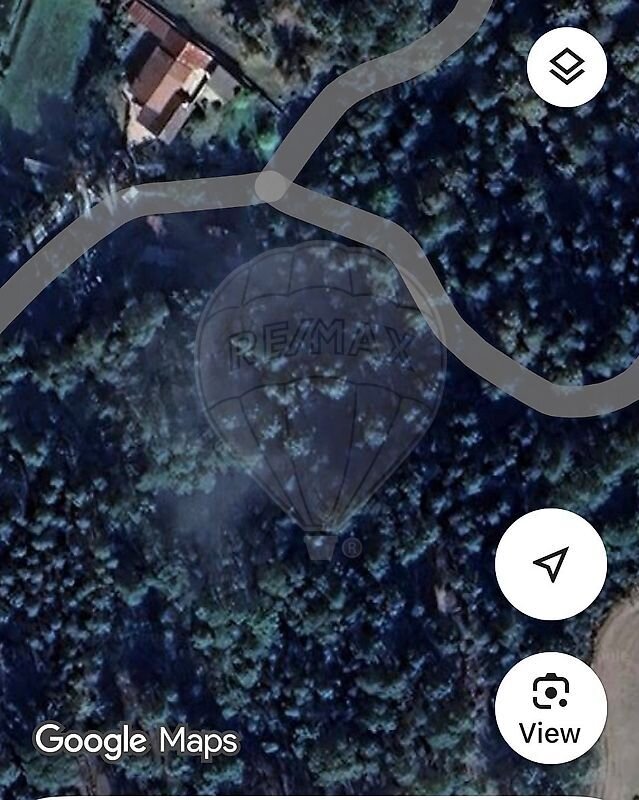Viewport: 639px width, 800px height.
Task: Center map on my current location
Action: pos(551,564)
